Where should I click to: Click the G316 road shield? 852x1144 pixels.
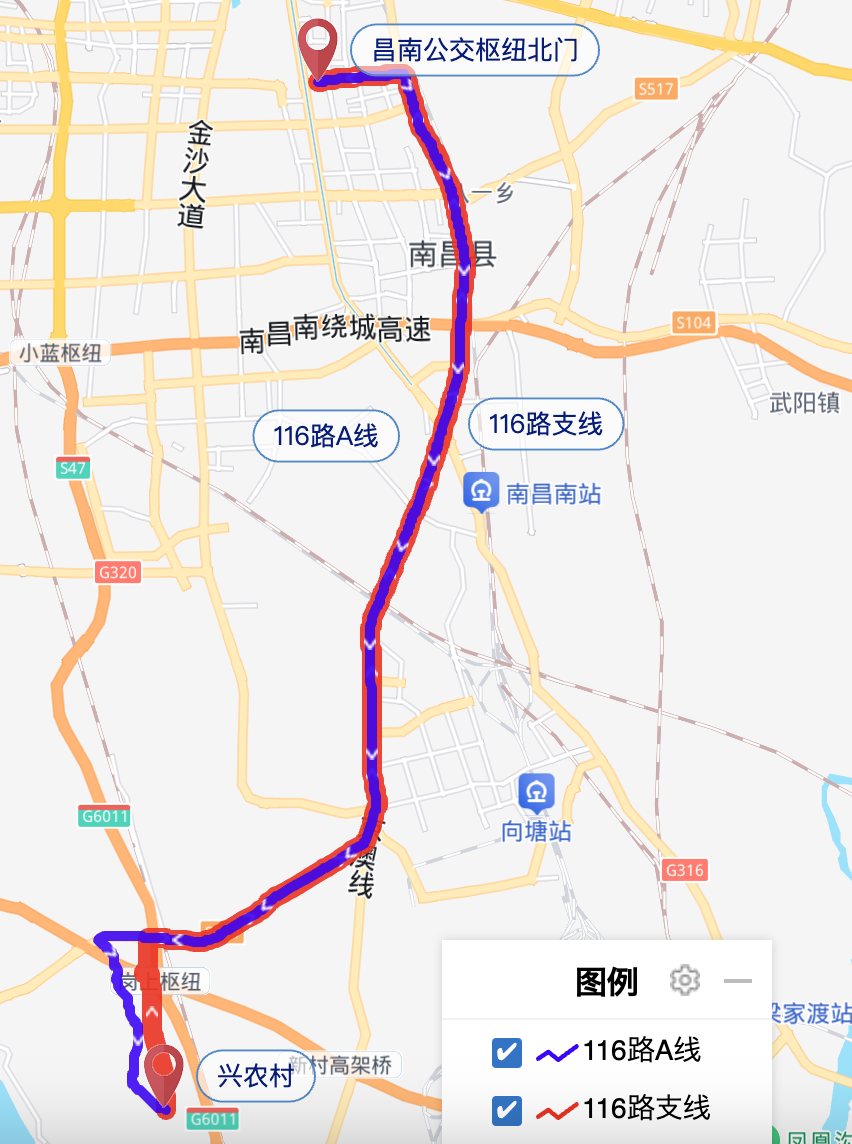tap(684, 869)
